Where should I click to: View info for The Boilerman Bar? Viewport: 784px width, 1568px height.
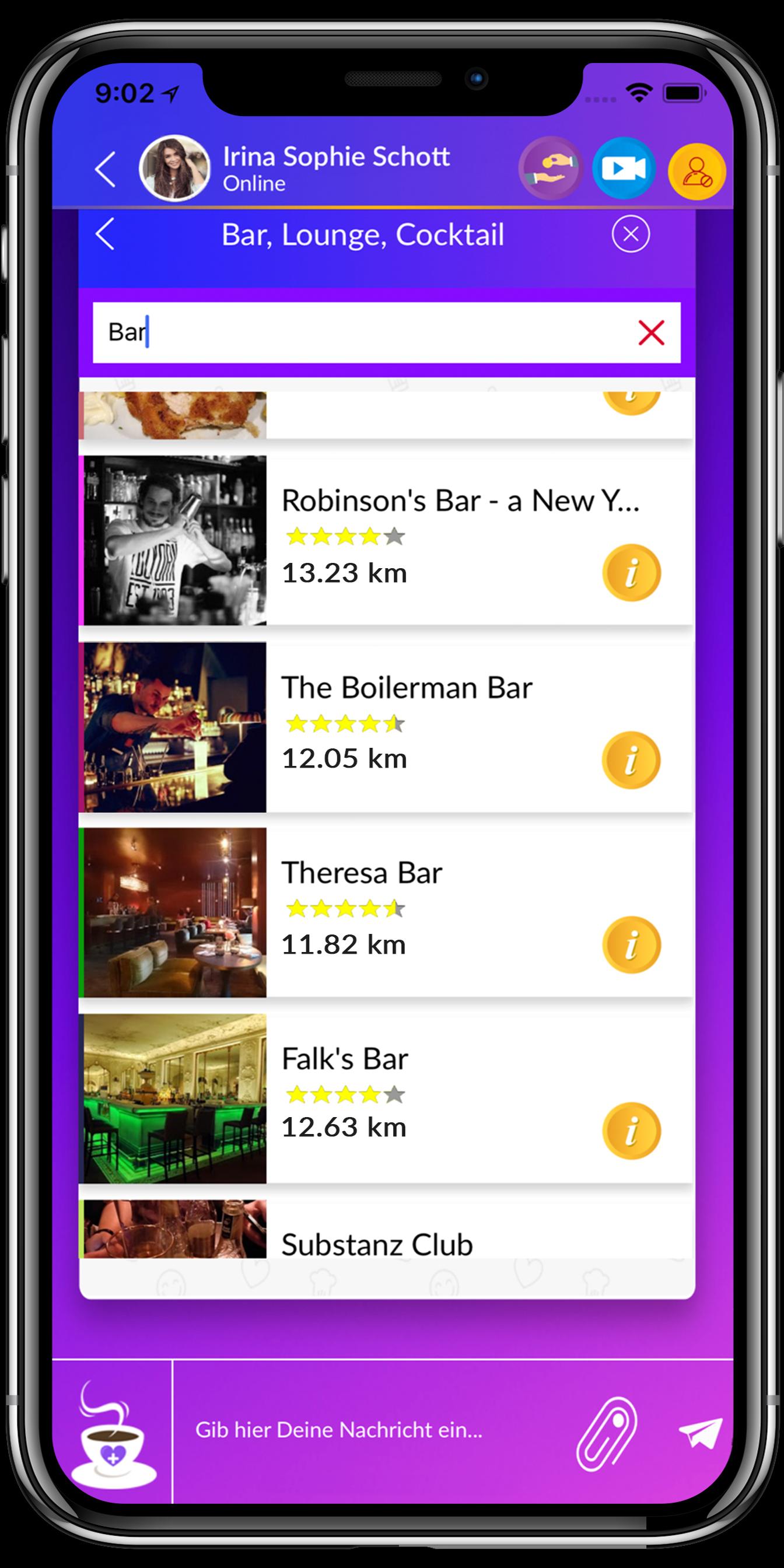point(631,759)
